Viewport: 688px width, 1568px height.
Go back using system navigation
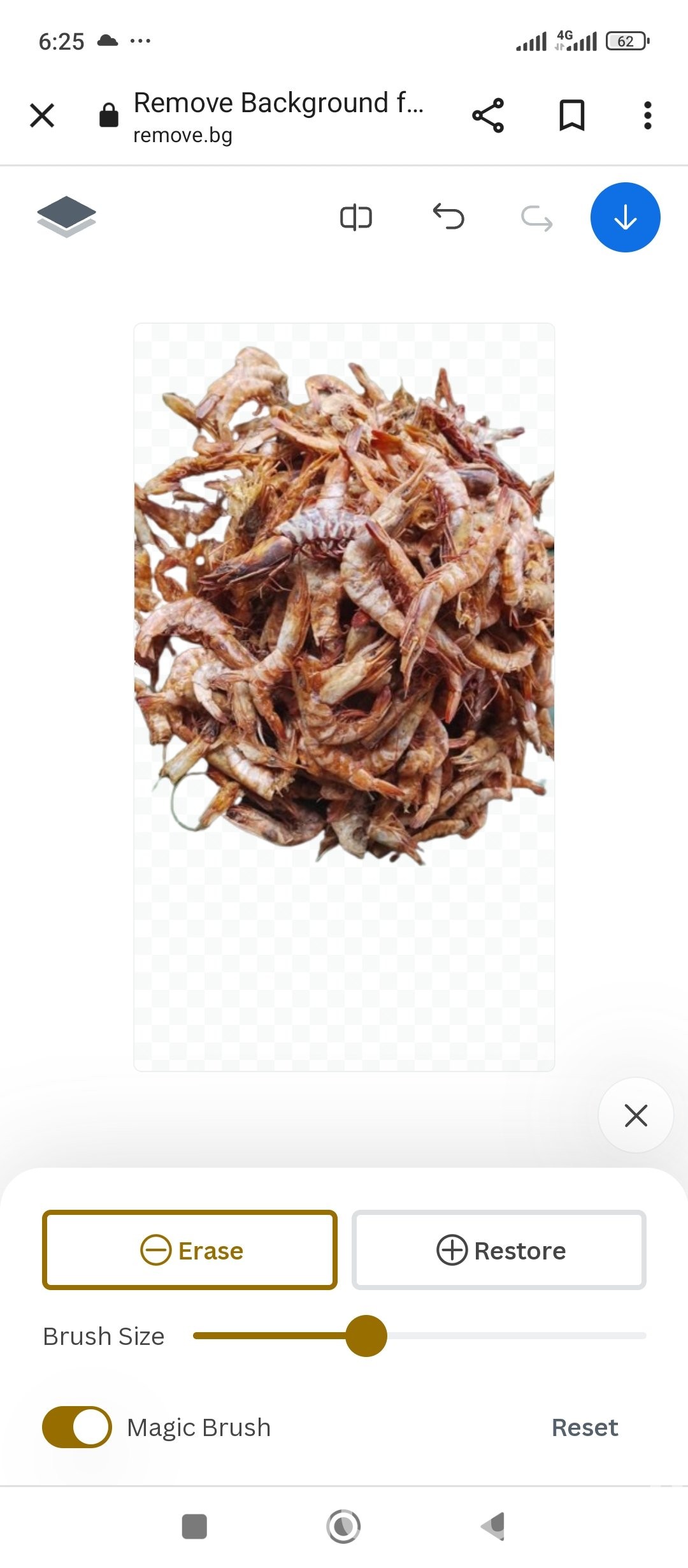click(494, 1527)
